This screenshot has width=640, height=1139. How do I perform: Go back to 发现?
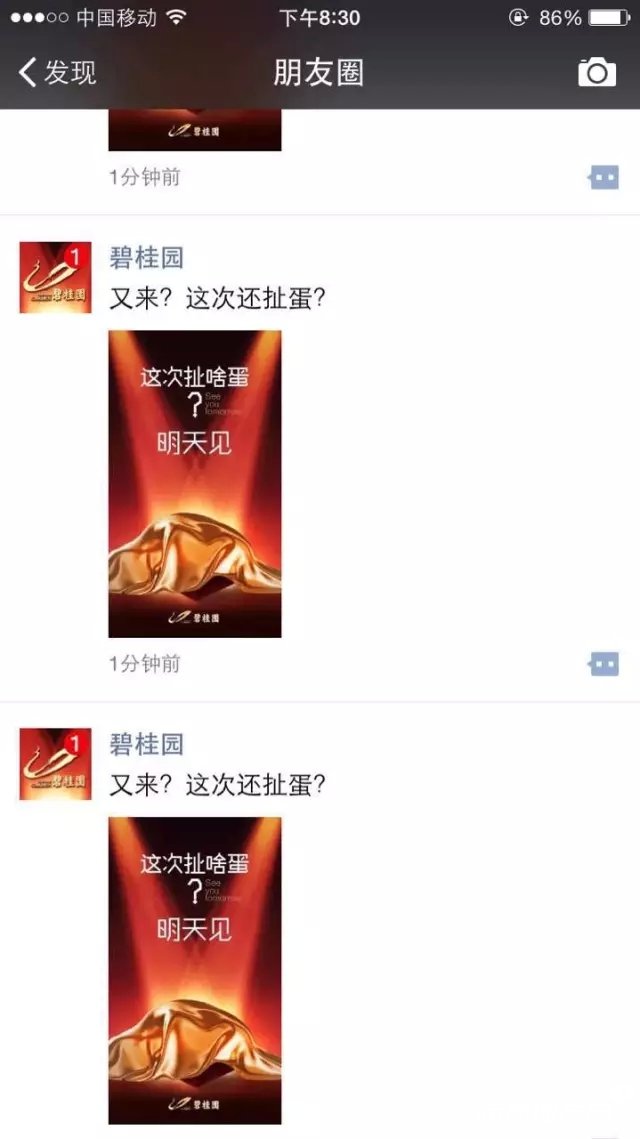click(58, 72)
